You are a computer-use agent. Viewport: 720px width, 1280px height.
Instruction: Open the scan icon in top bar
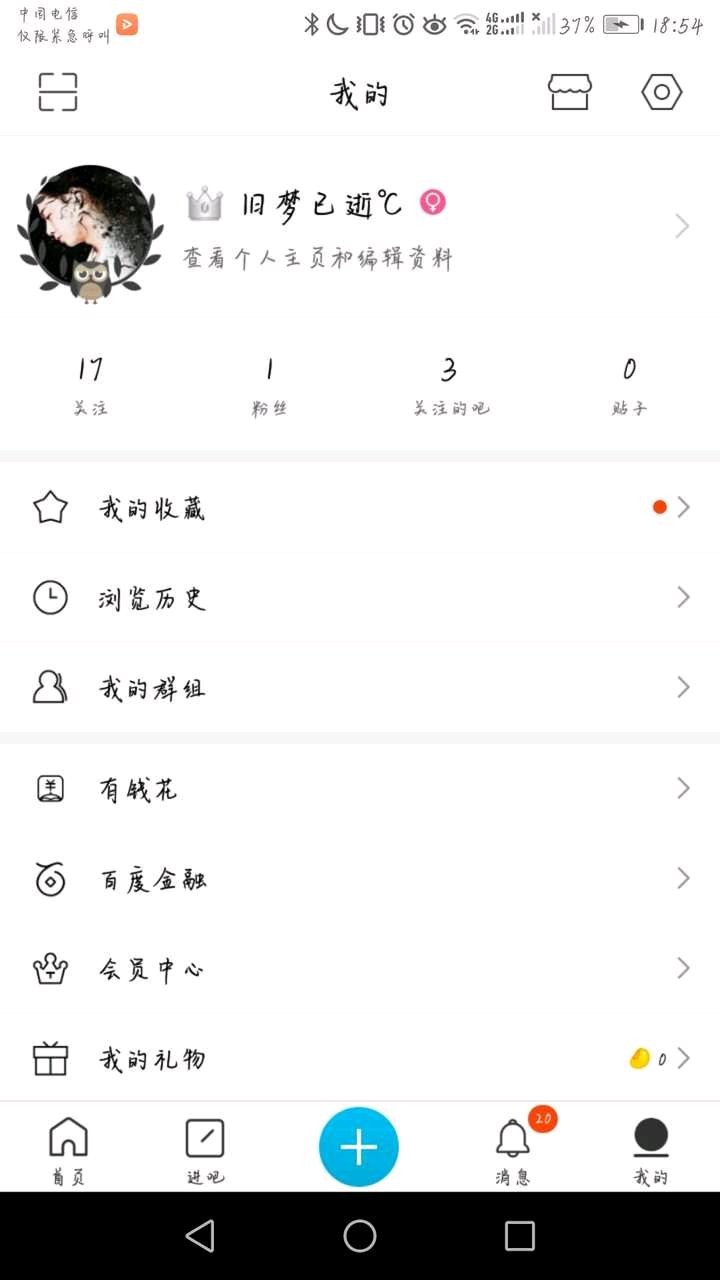[58, 92]
